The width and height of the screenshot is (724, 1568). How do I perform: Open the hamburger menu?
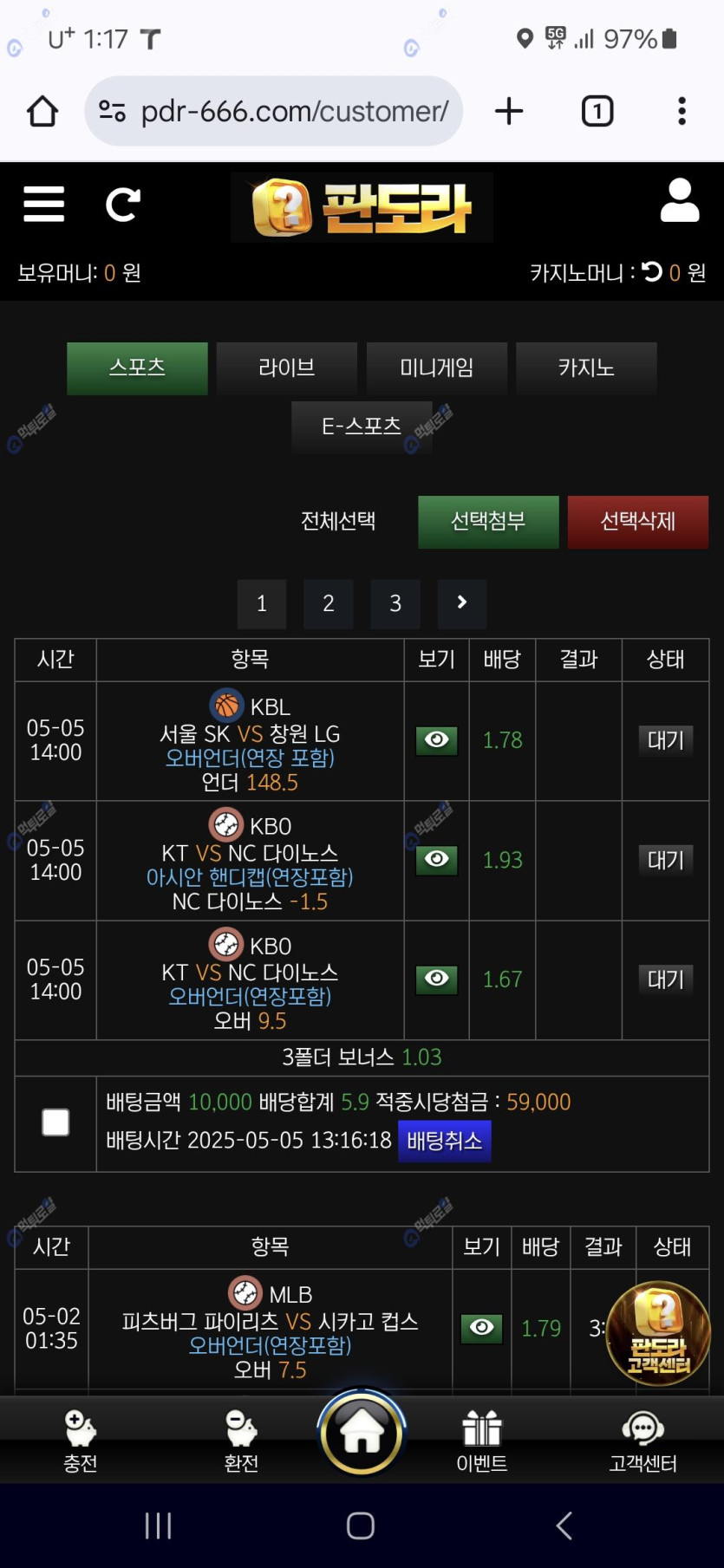pos(43,205)
